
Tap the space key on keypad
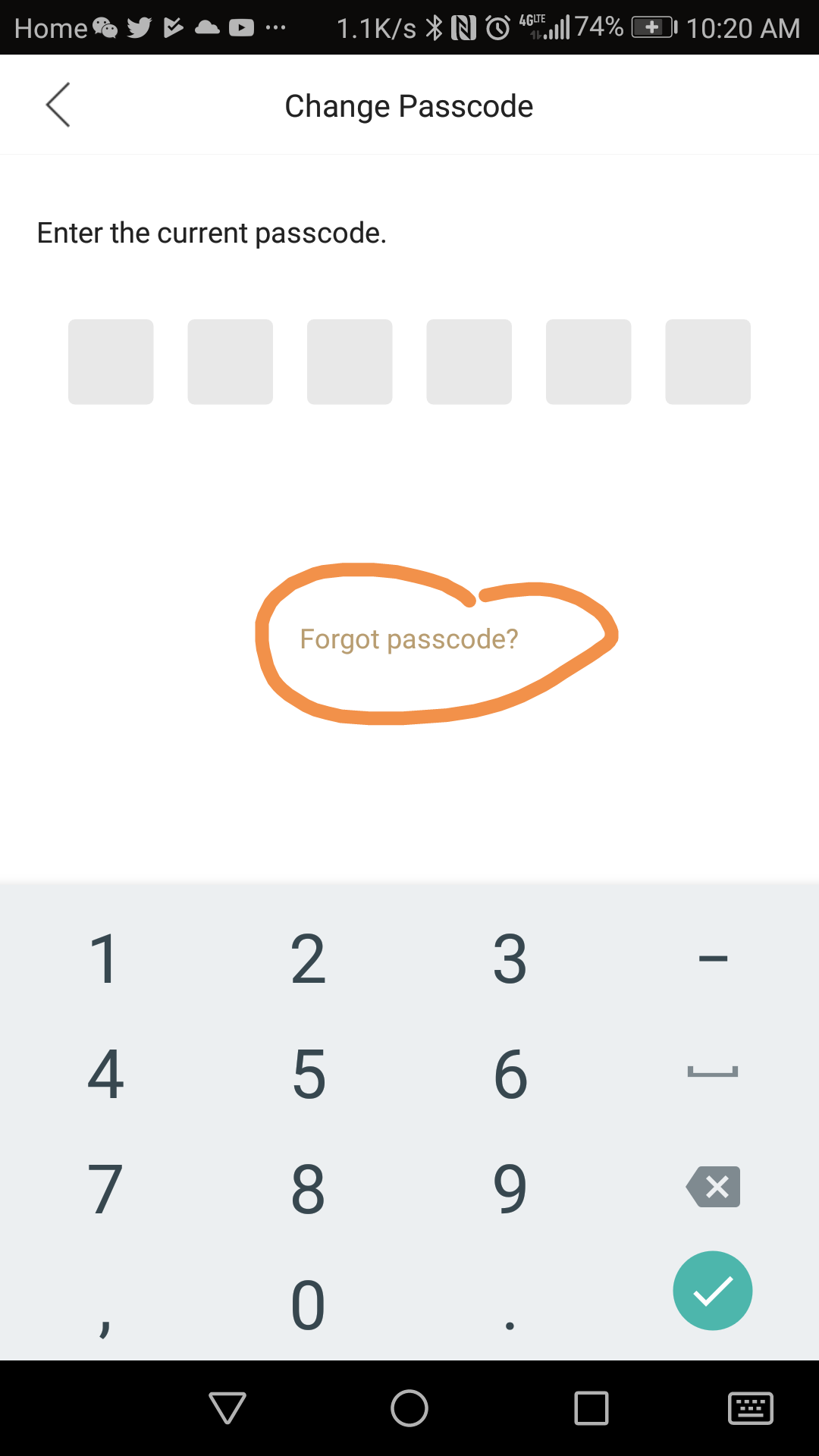(713, 1072)
